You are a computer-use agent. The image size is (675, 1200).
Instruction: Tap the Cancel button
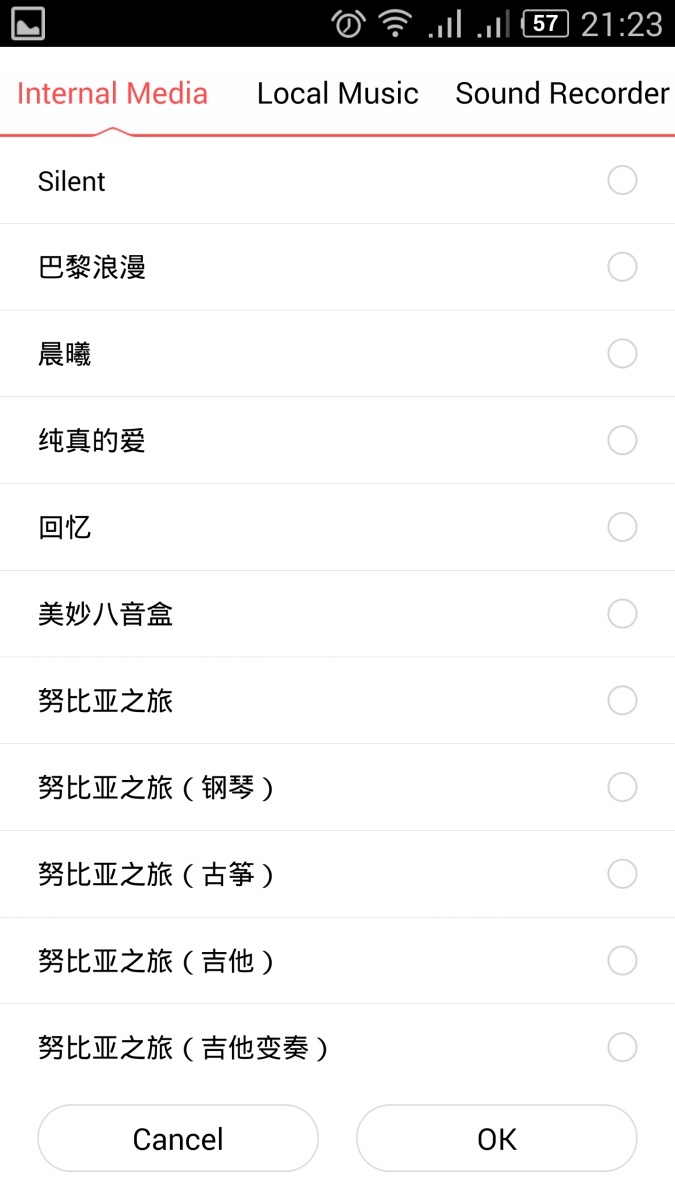click(178, 1139)
